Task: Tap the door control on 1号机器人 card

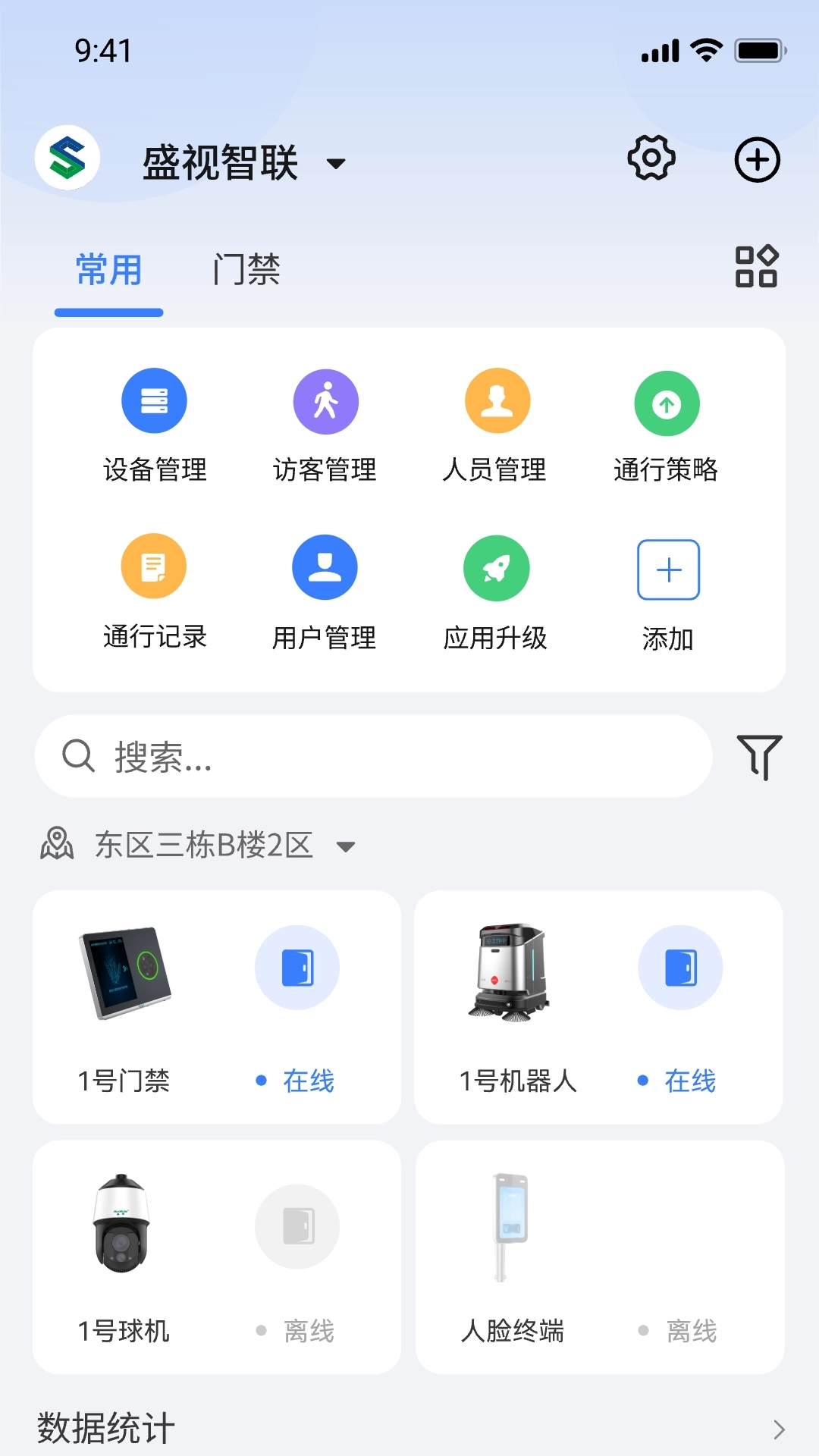Action: (x=680, y=968)
